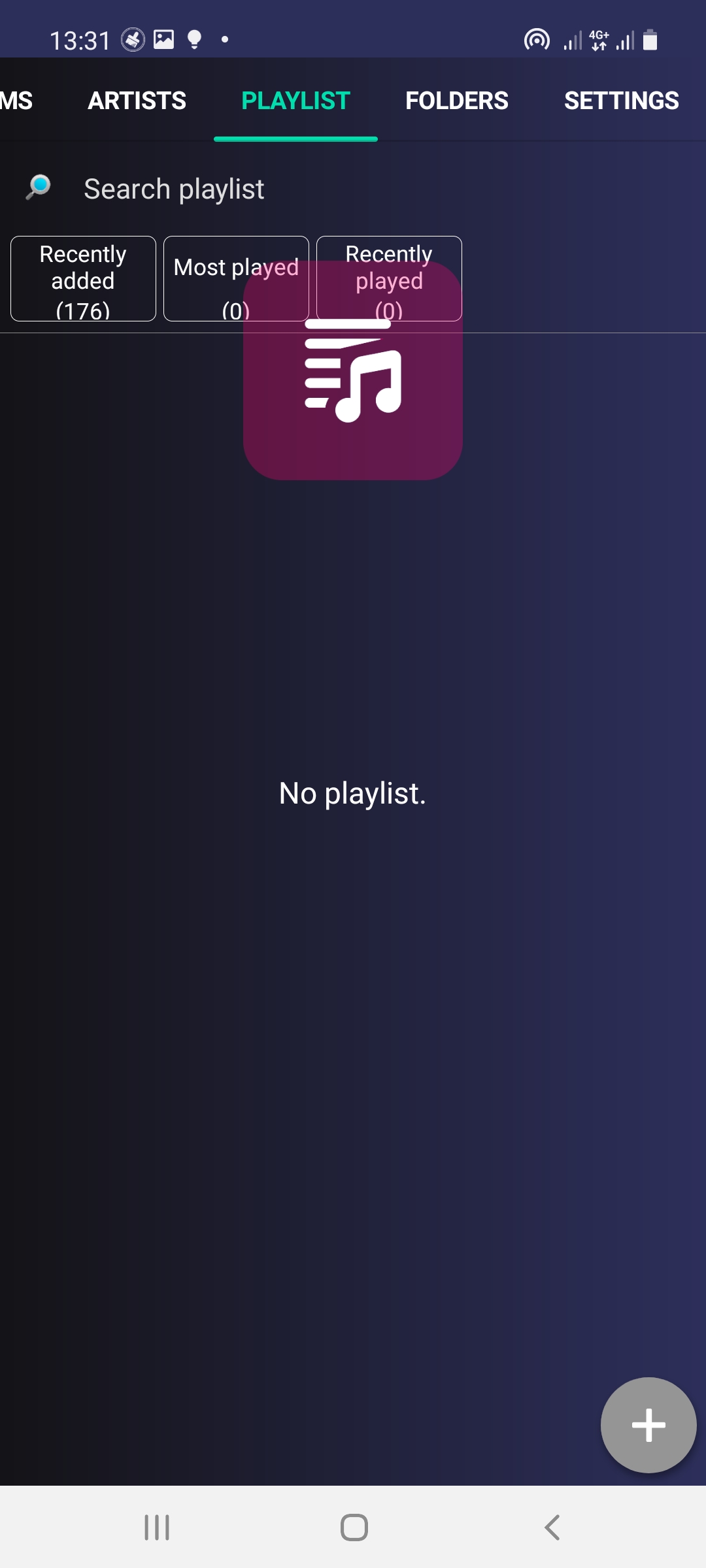Switch to the Artists tab

137,101
